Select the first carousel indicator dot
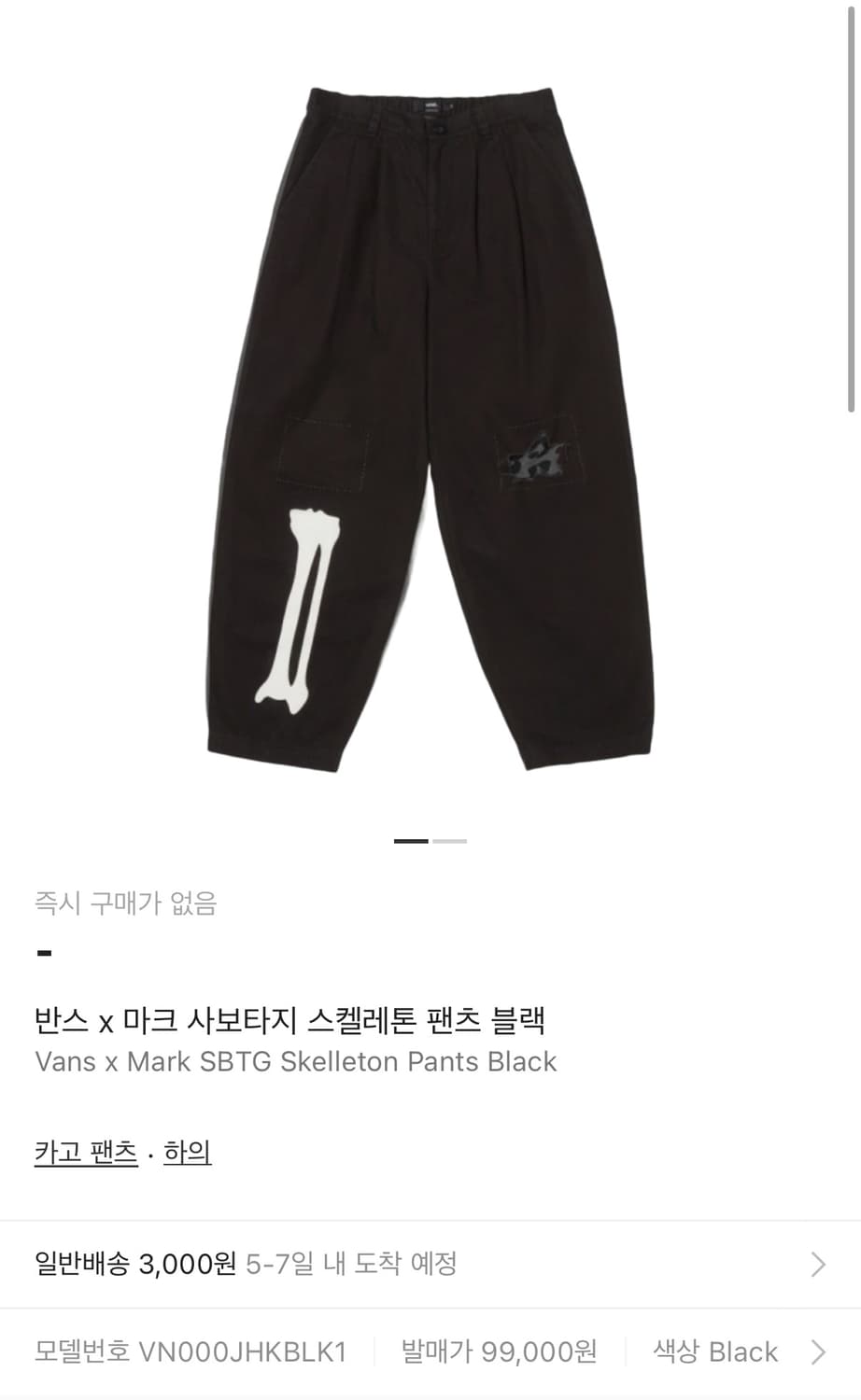The width and height of the screenshot is (861, 1400). point(411,841)
